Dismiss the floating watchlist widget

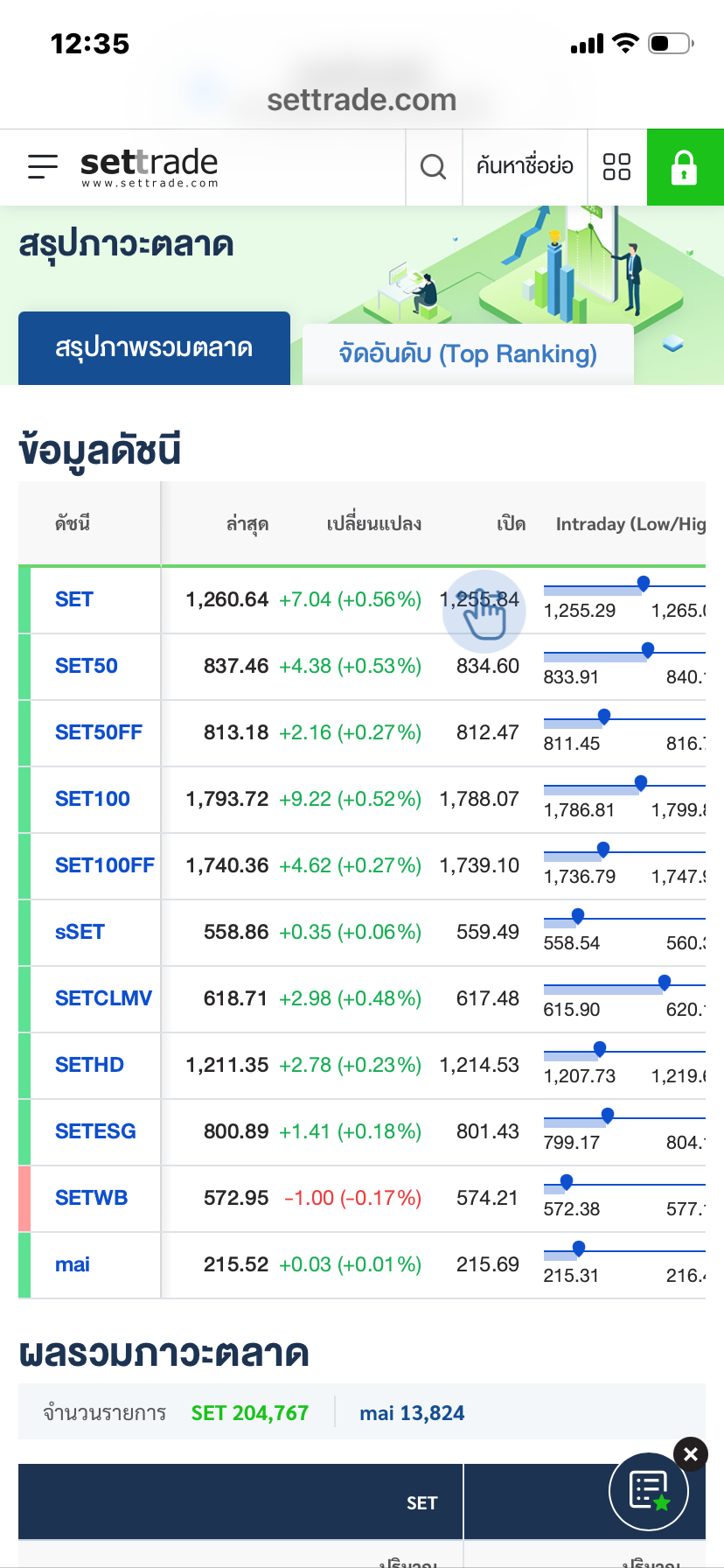click(691, 1454)
